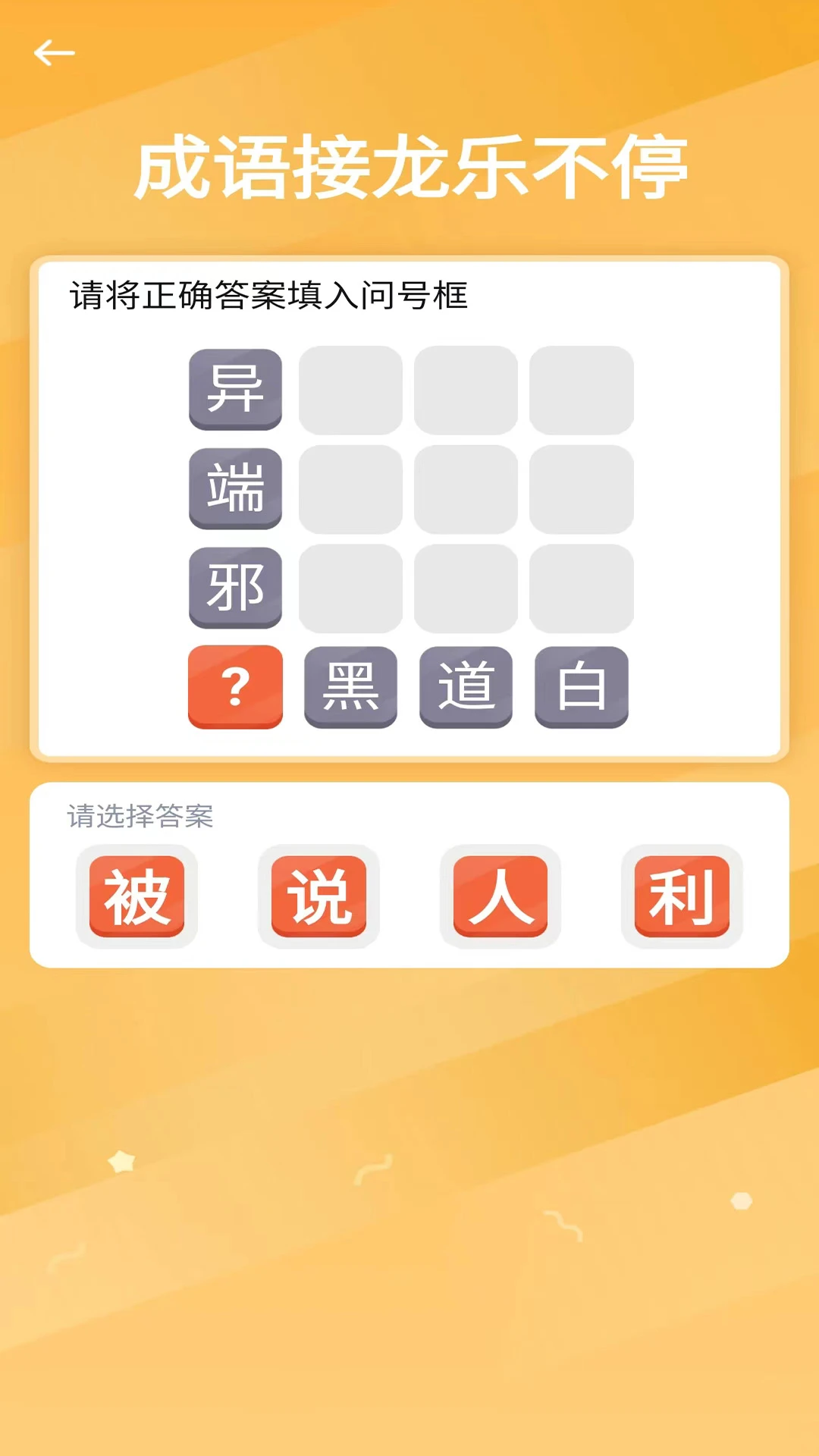
Task: Click the empty cell beside 异
Action: pos(350,389)
